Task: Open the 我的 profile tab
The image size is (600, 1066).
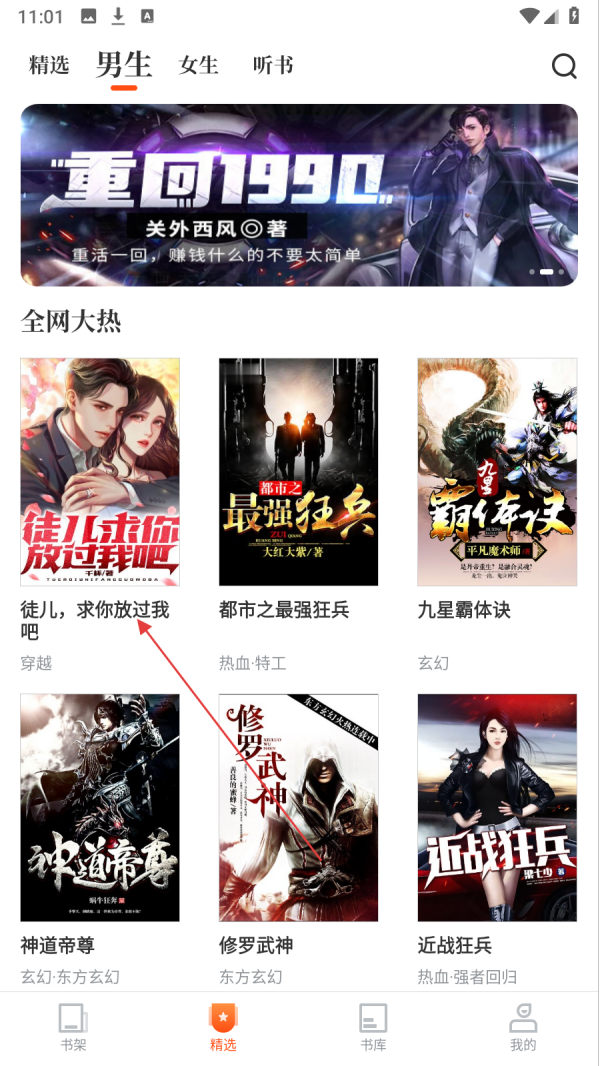Action: [523, 1027]
